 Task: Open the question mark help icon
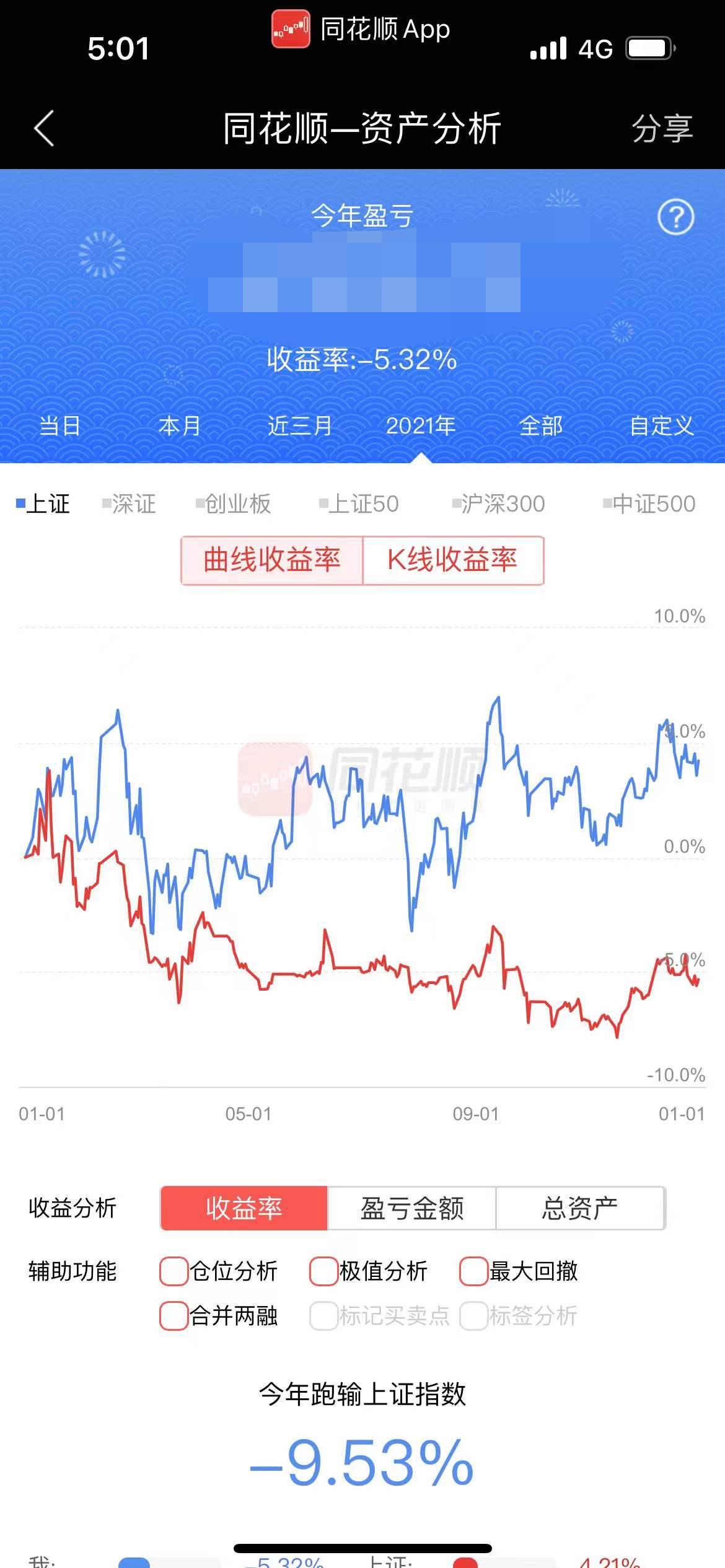tap(675, 217)
